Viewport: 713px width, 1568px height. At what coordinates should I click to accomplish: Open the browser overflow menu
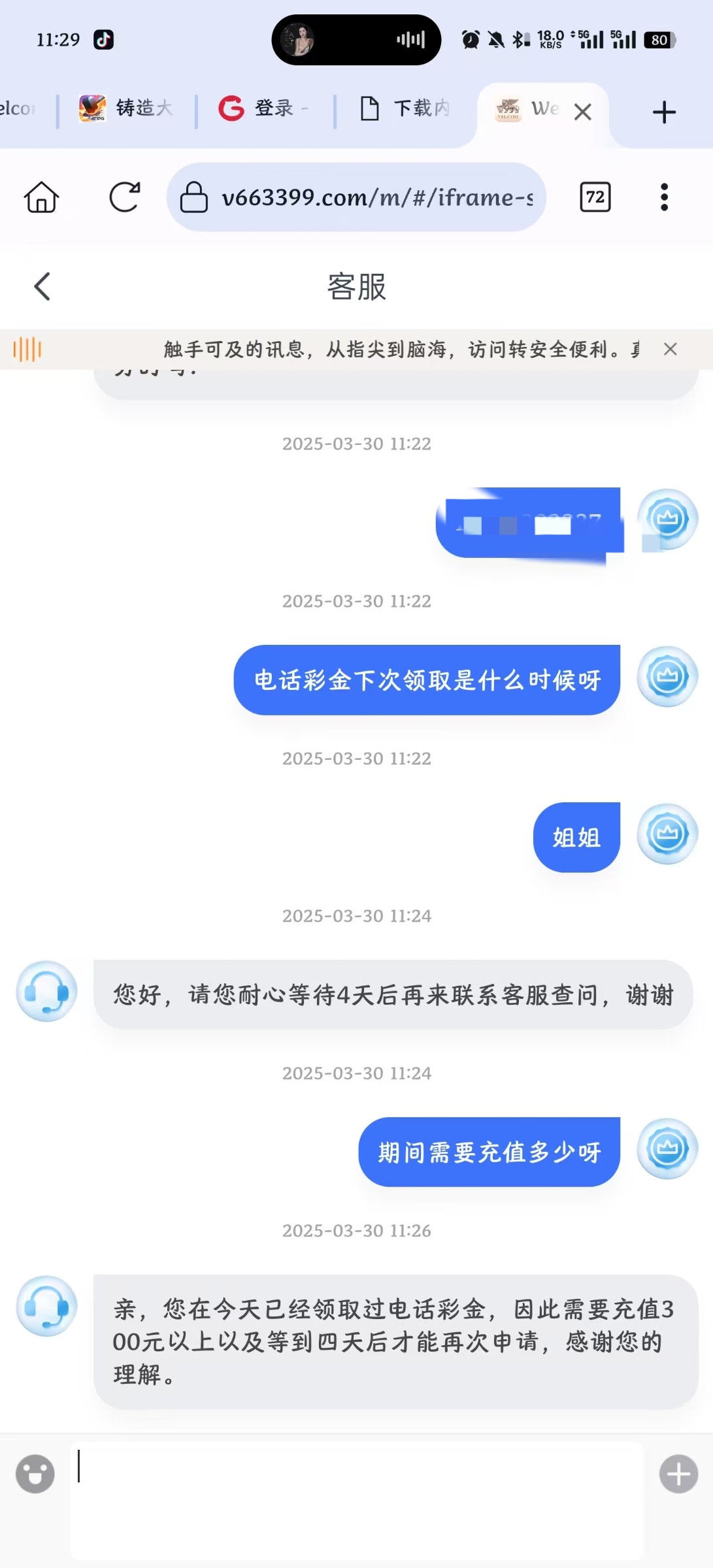click(664, 197)
